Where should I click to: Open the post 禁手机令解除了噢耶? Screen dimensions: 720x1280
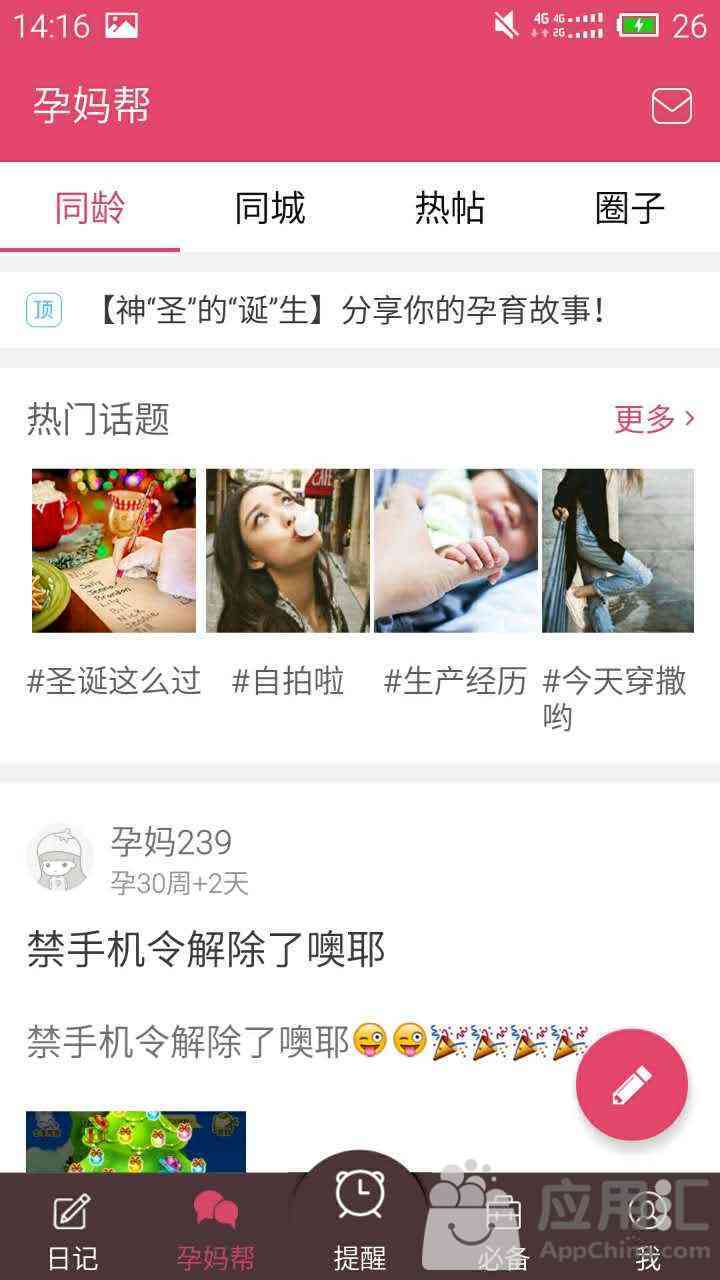click(x=206, y=949)
